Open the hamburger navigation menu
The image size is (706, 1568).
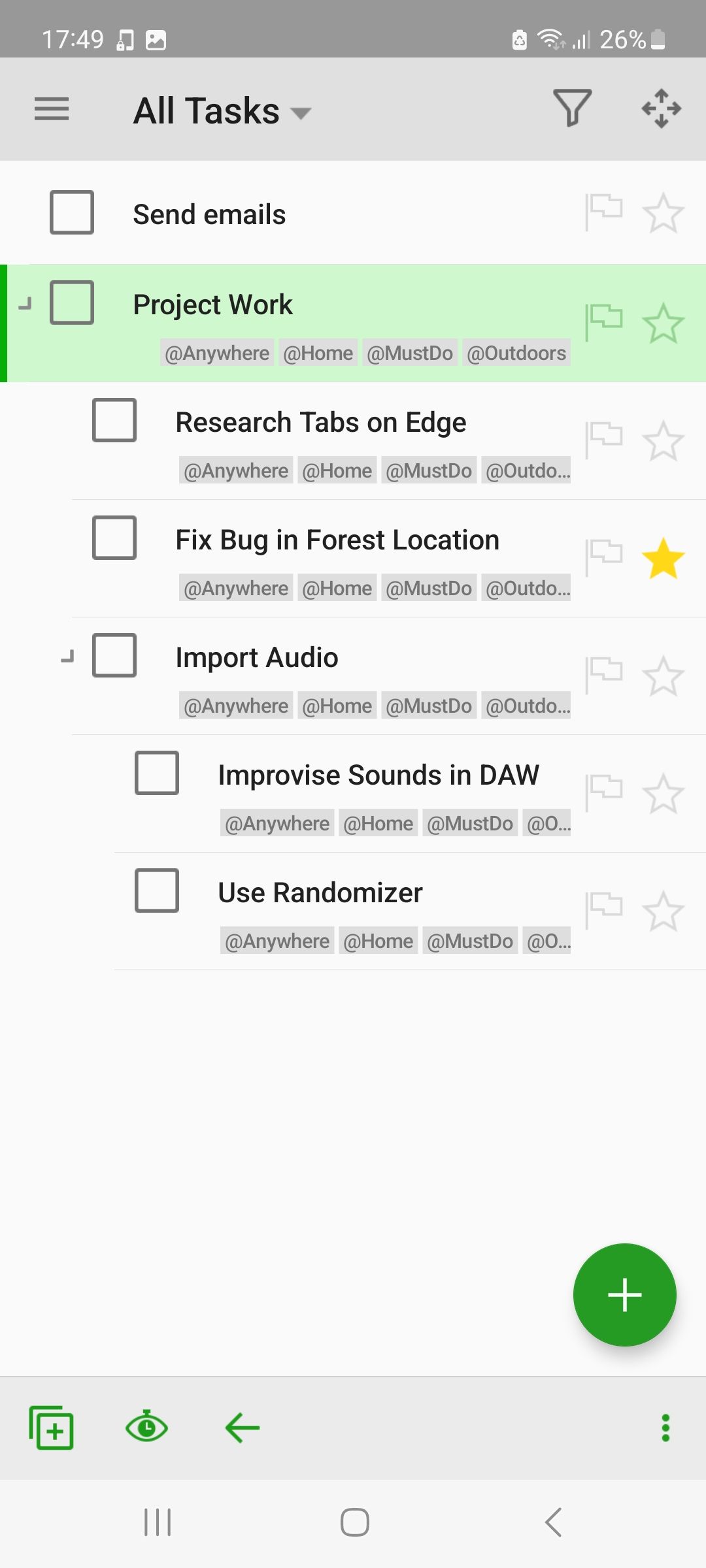pos(52,109)
